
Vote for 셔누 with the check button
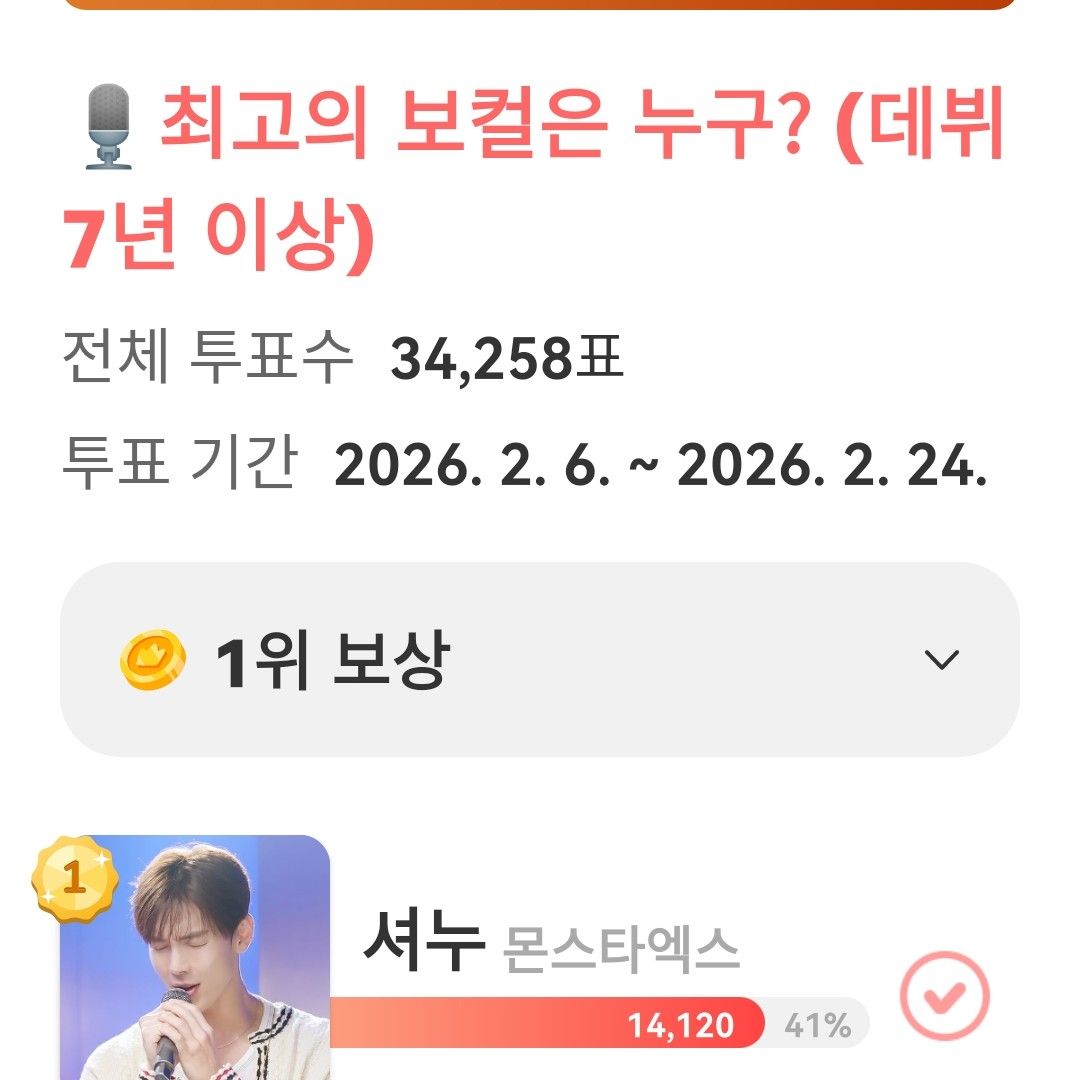[x=944, y=996]
